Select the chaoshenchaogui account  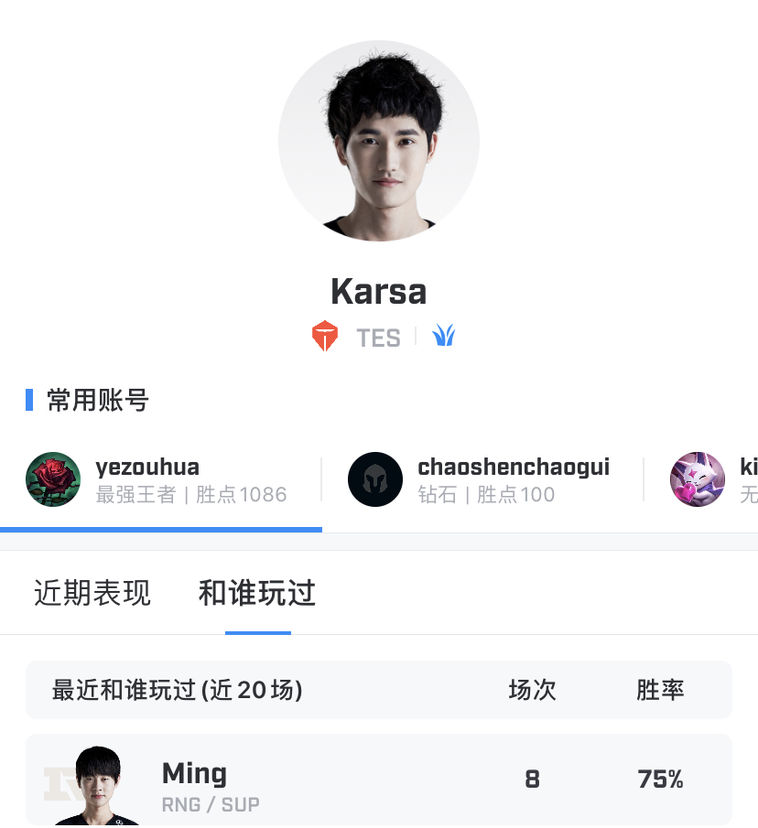coord(480,480)
